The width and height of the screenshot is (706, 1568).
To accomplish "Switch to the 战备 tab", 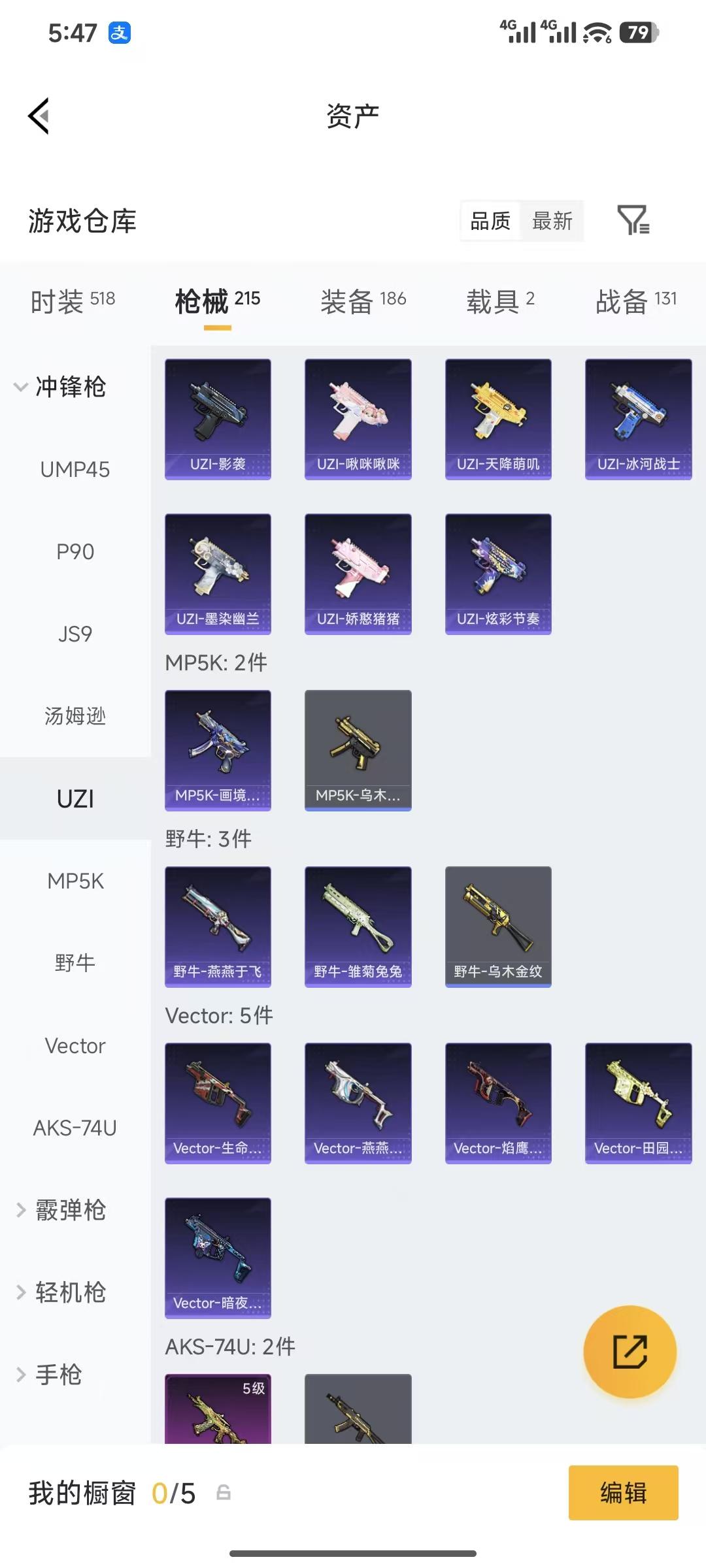I will click(x=635, y=301).
